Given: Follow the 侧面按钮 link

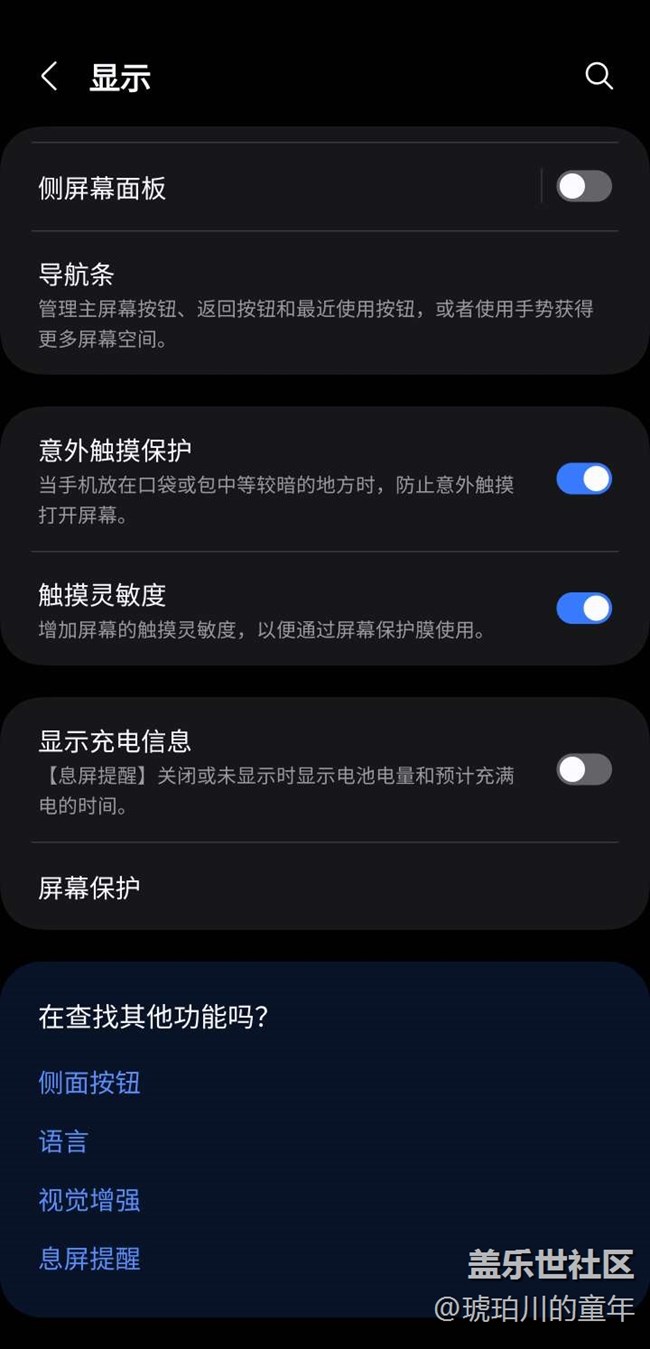Looking at the screenshot, I should coord(89,1083).
